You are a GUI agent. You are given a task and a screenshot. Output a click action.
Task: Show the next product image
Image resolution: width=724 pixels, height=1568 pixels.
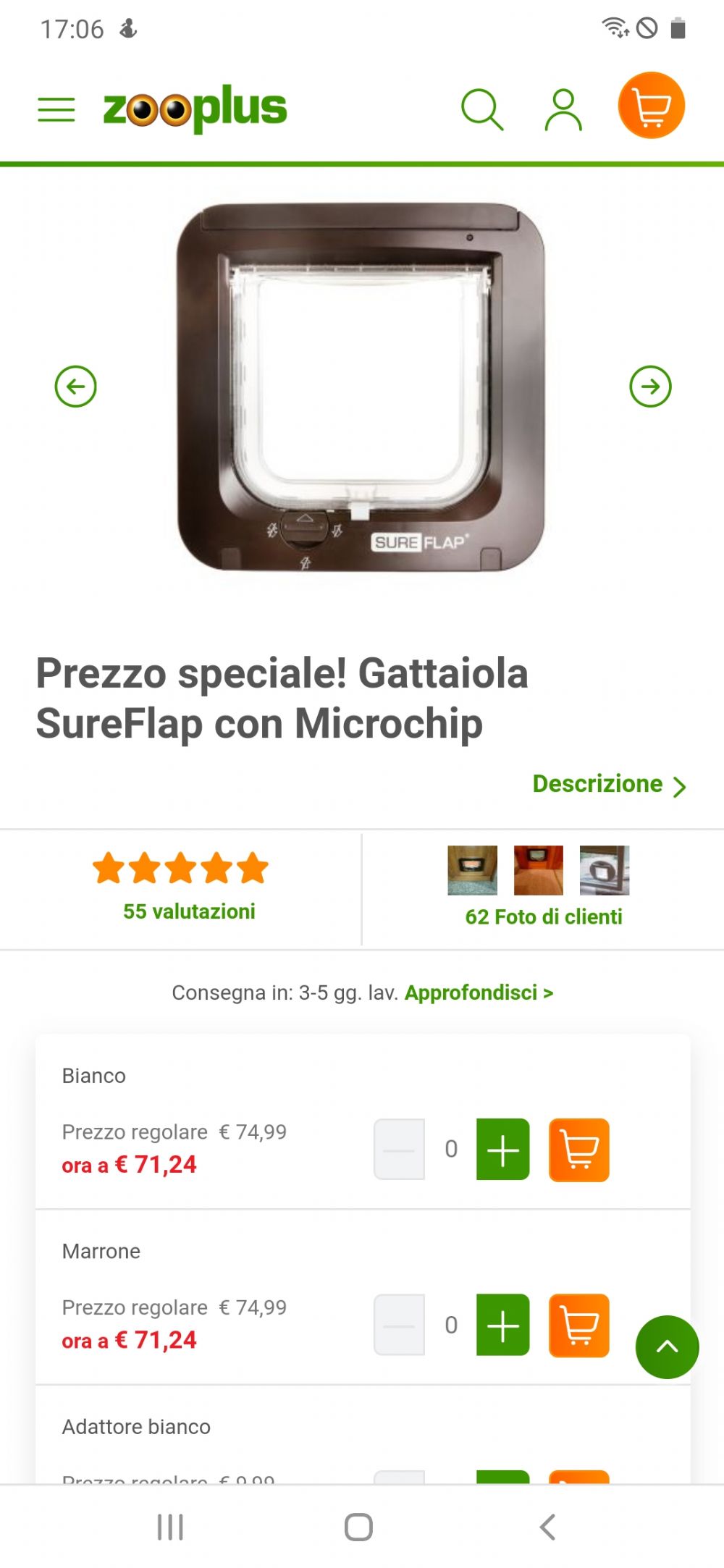(x=650, y=387)
